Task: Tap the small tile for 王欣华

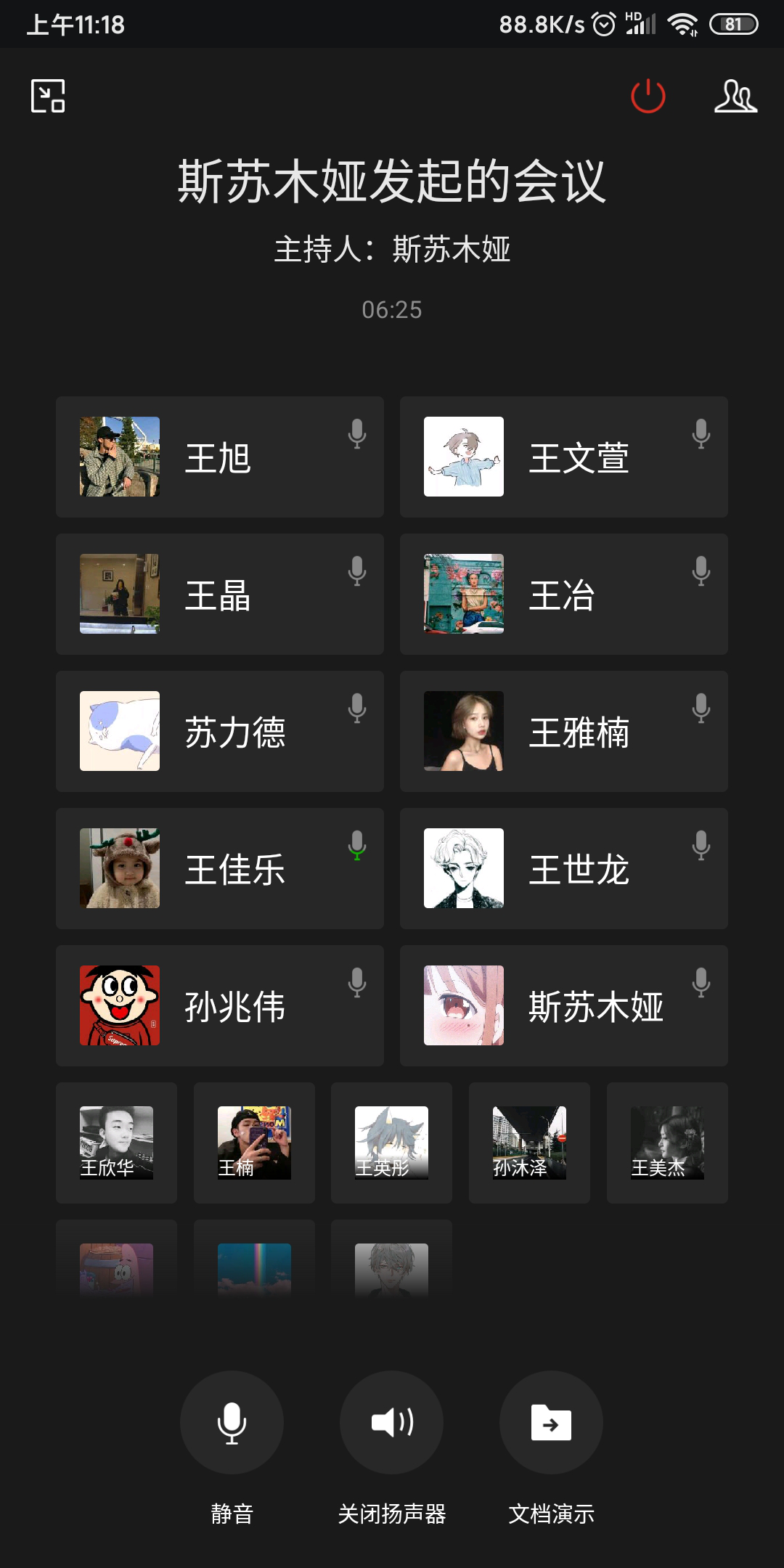Action: 116,1143
